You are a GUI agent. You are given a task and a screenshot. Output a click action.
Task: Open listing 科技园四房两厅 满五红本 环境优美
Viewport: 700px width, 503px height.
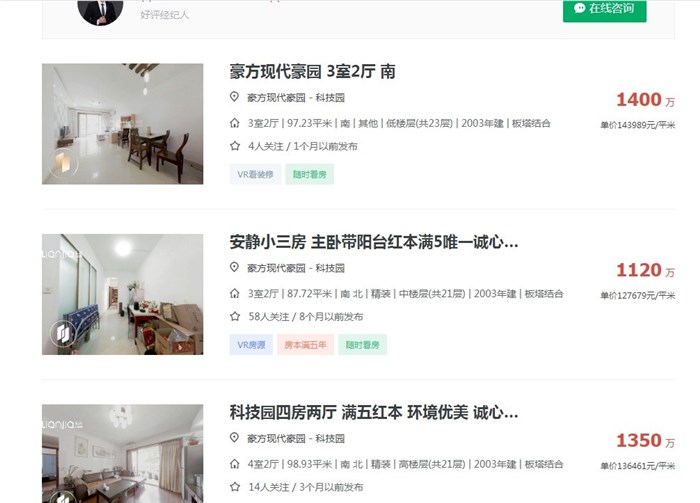click(x=373, y=412)
